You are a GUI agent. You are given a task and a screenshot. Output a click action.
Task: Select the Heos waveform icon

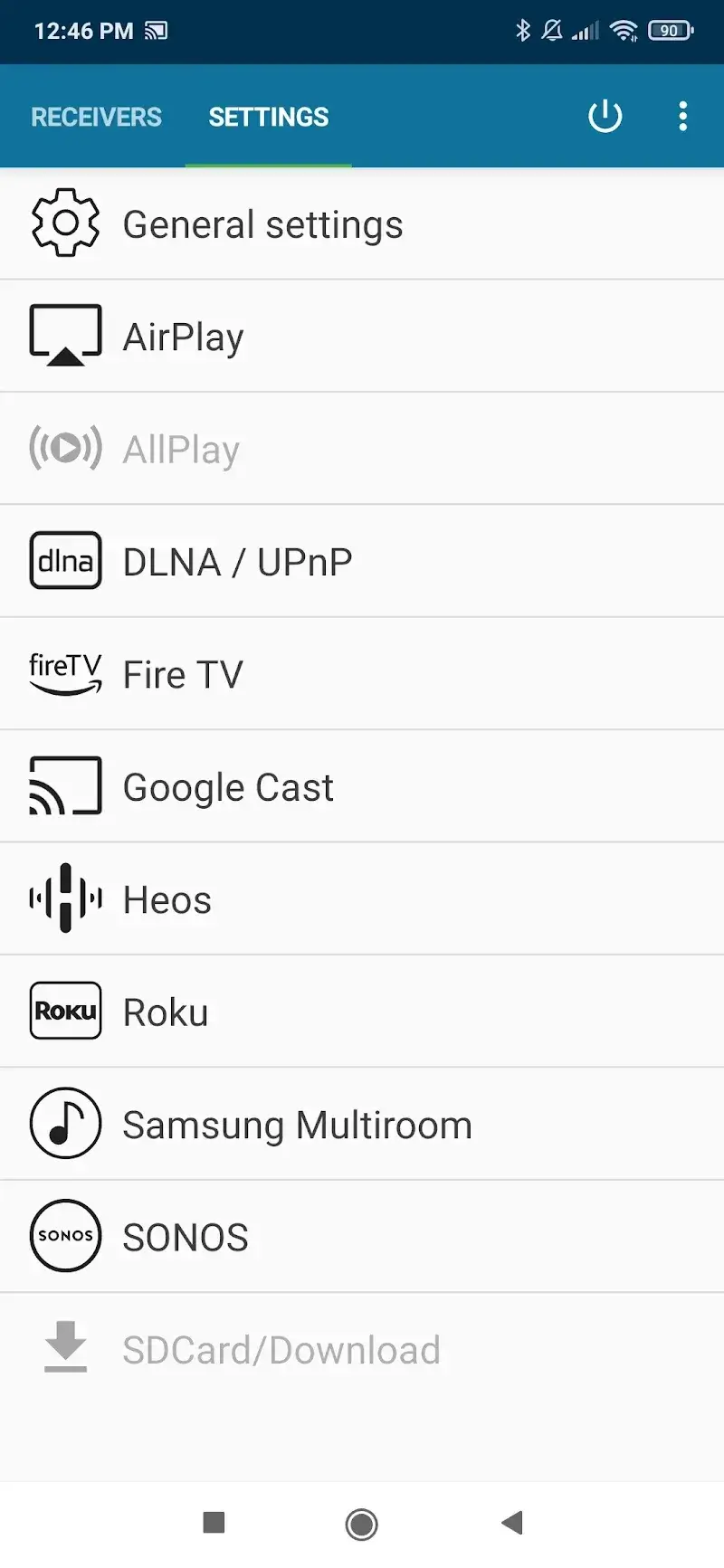point(64,898)
